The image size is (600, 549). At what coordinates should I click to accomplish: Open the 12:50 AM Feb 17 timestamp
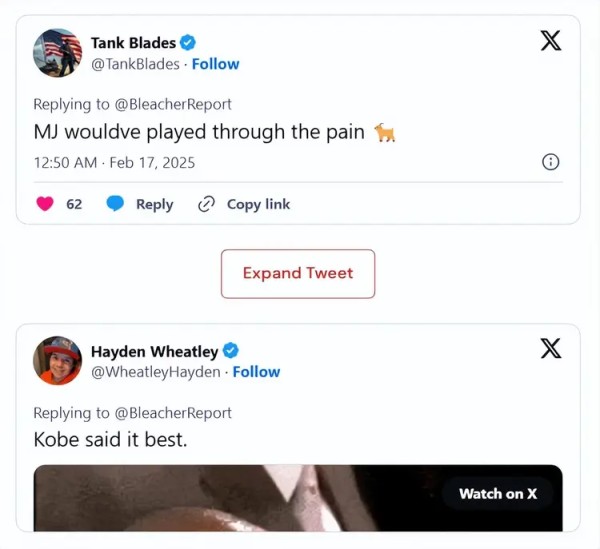(x=114, y=162)
